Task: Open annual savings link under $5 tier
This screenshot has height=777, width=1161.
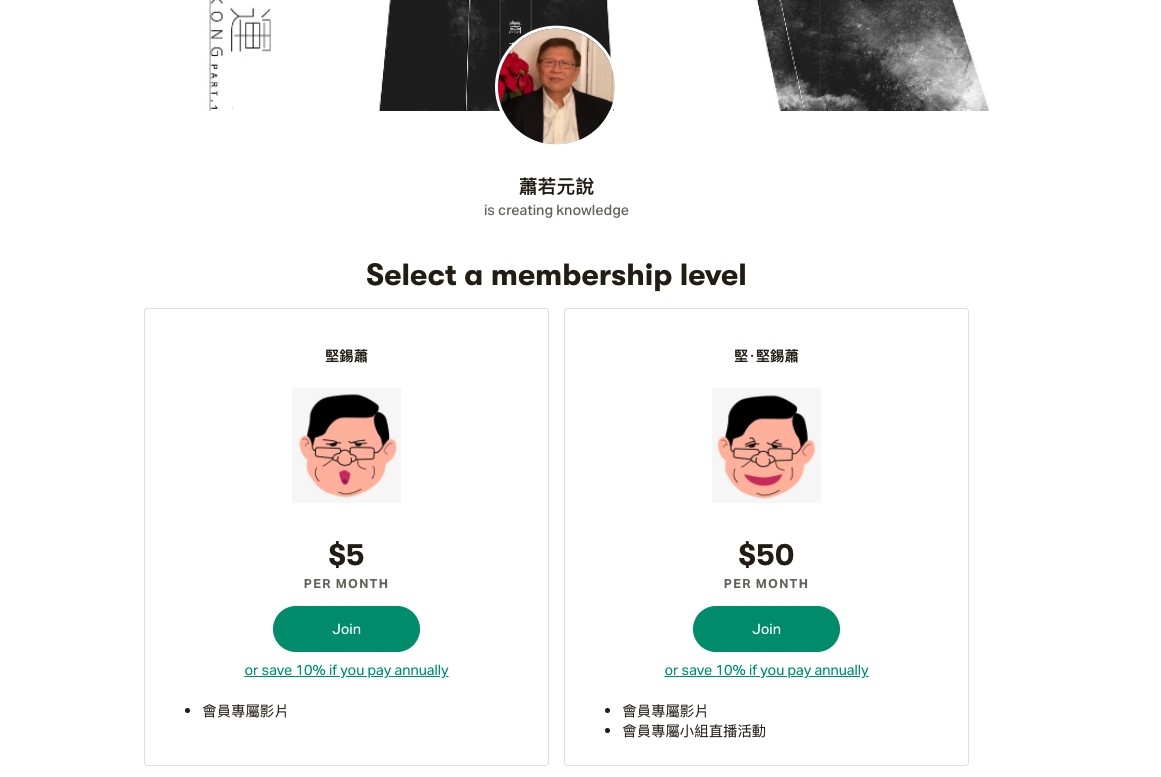Action: click(x=346, y=670)
